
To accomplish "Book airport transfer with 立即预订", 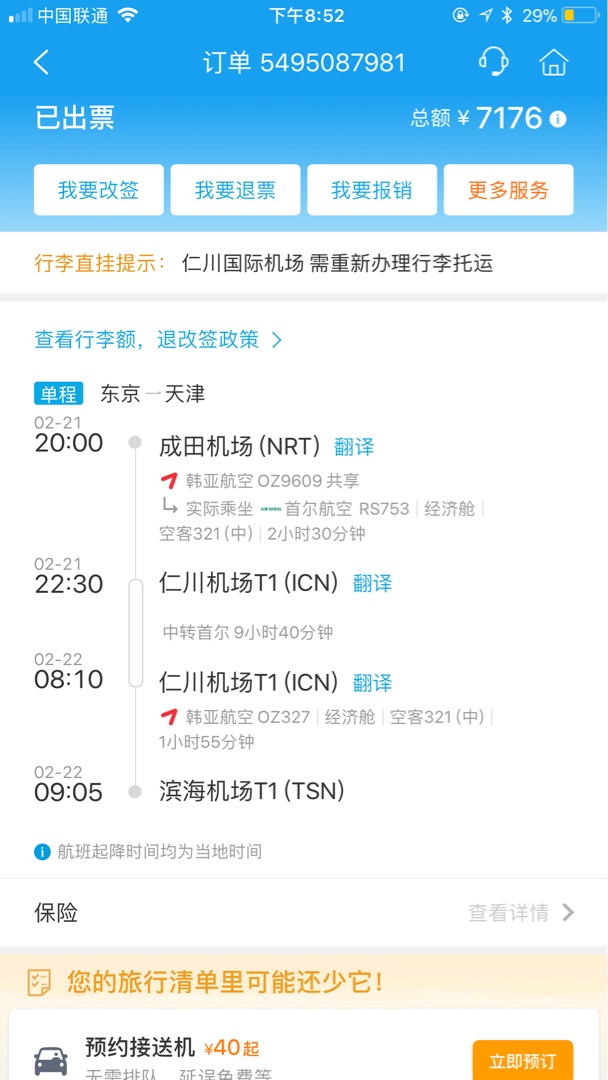I will click(523, 1061).
